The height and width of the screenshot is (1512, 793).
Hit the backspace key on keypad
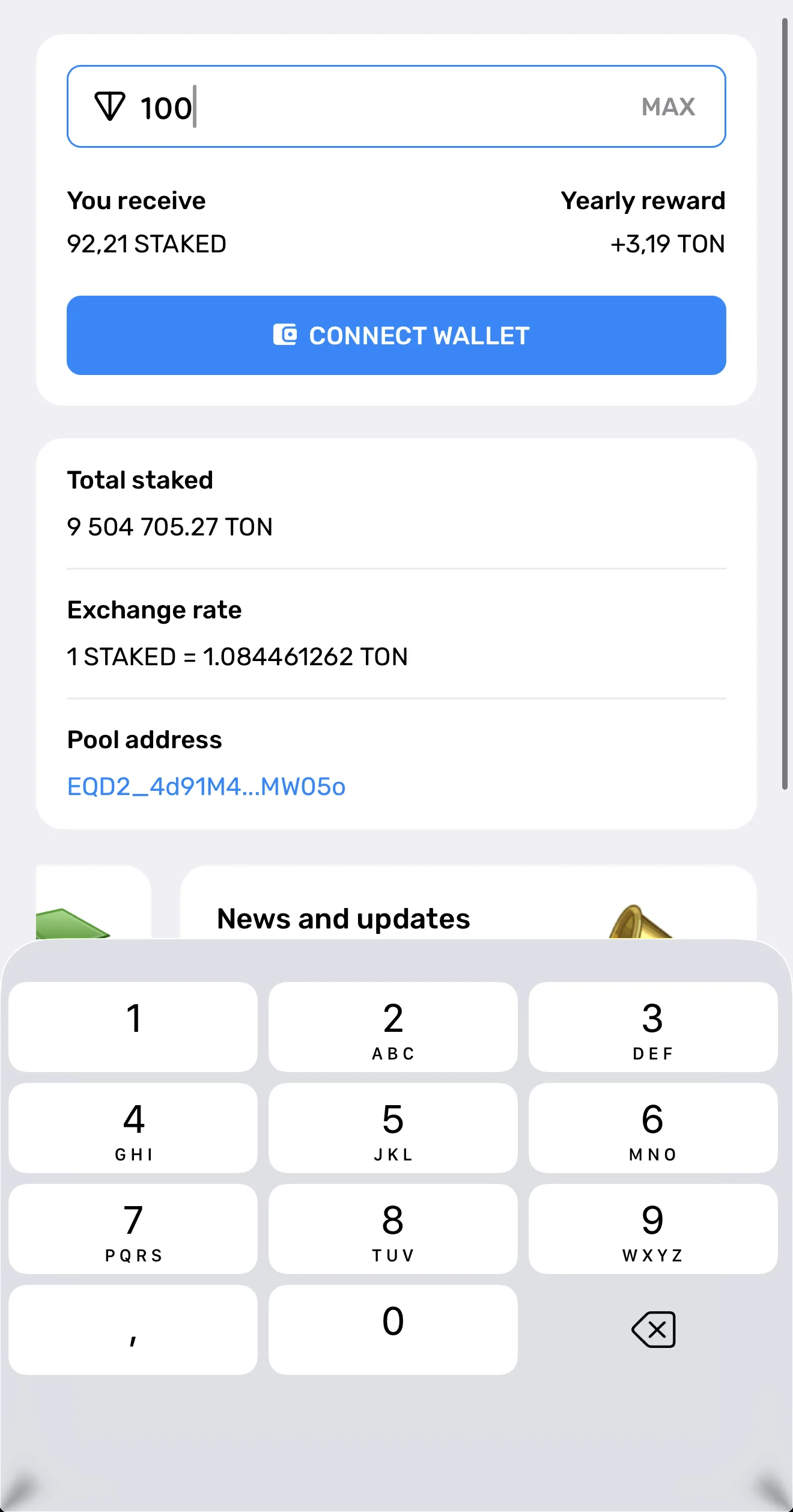(x=653, y=1329)
